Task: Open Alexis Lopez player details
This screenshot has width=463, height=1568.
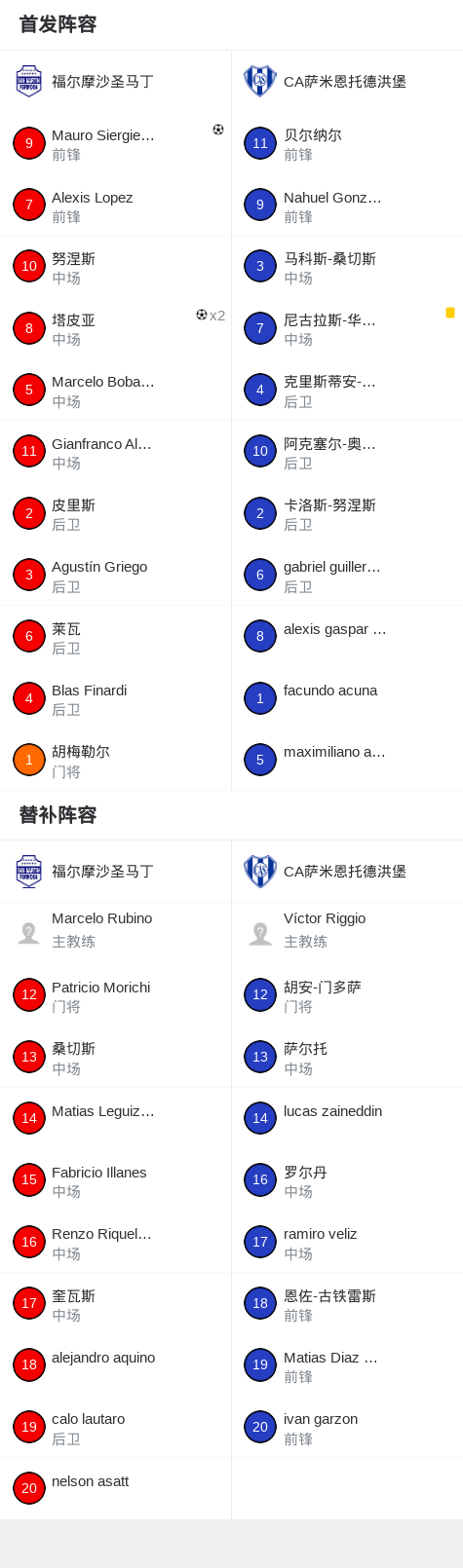Action: (x=115, y=205)
